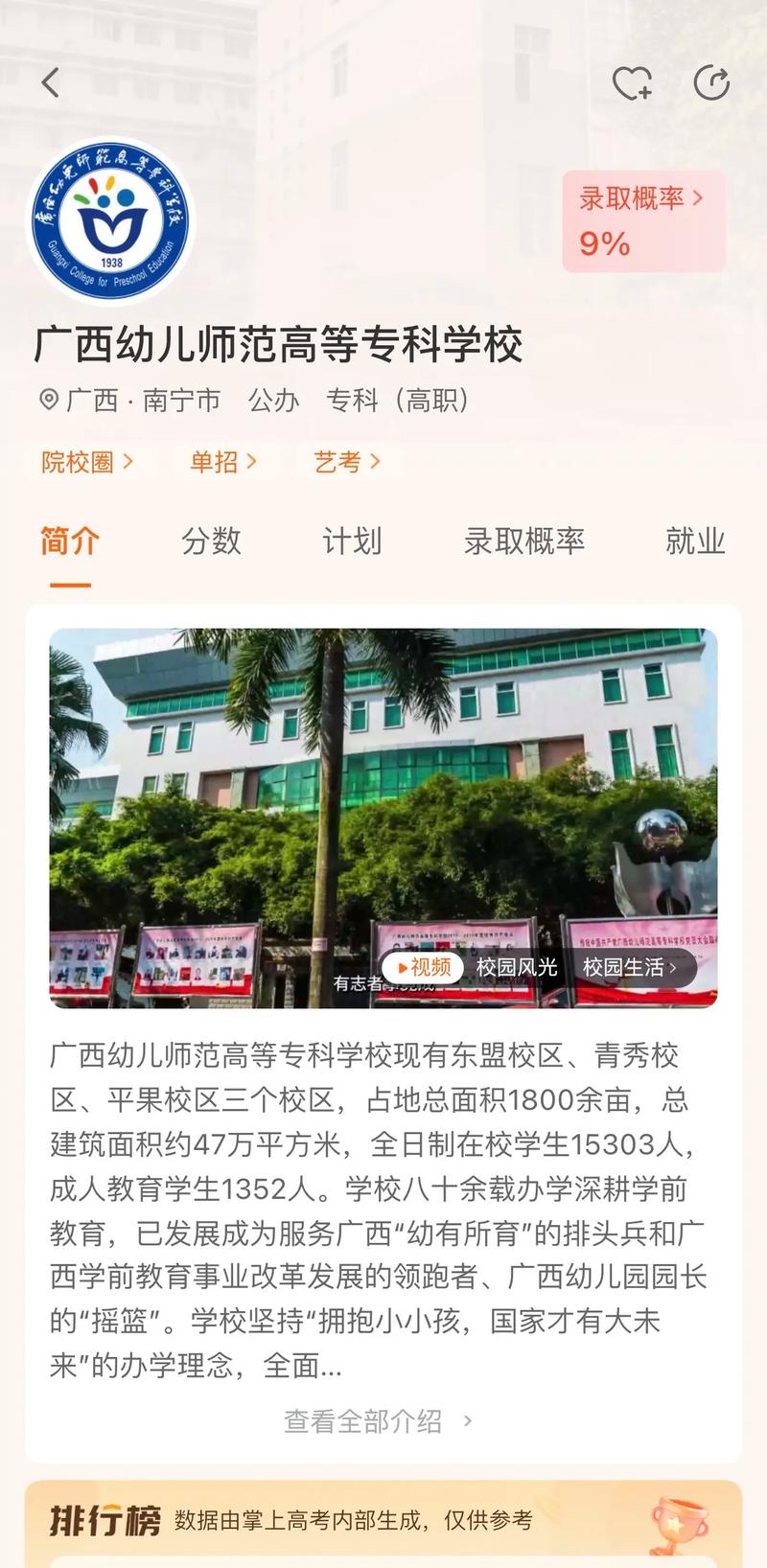Open the 艺考 section
The width and height of the screenshot is (767, 1568).
tap(347, 462)
